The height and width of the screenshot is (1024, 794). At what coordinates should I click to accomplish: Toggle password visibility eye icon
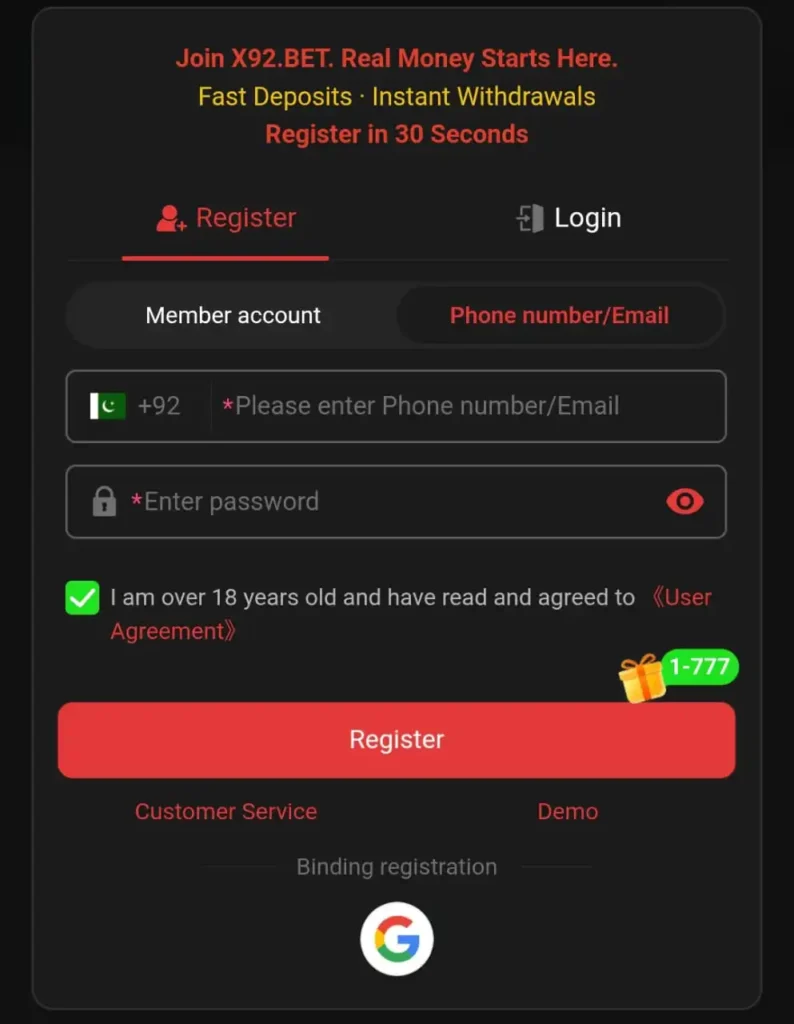point(685,502)
